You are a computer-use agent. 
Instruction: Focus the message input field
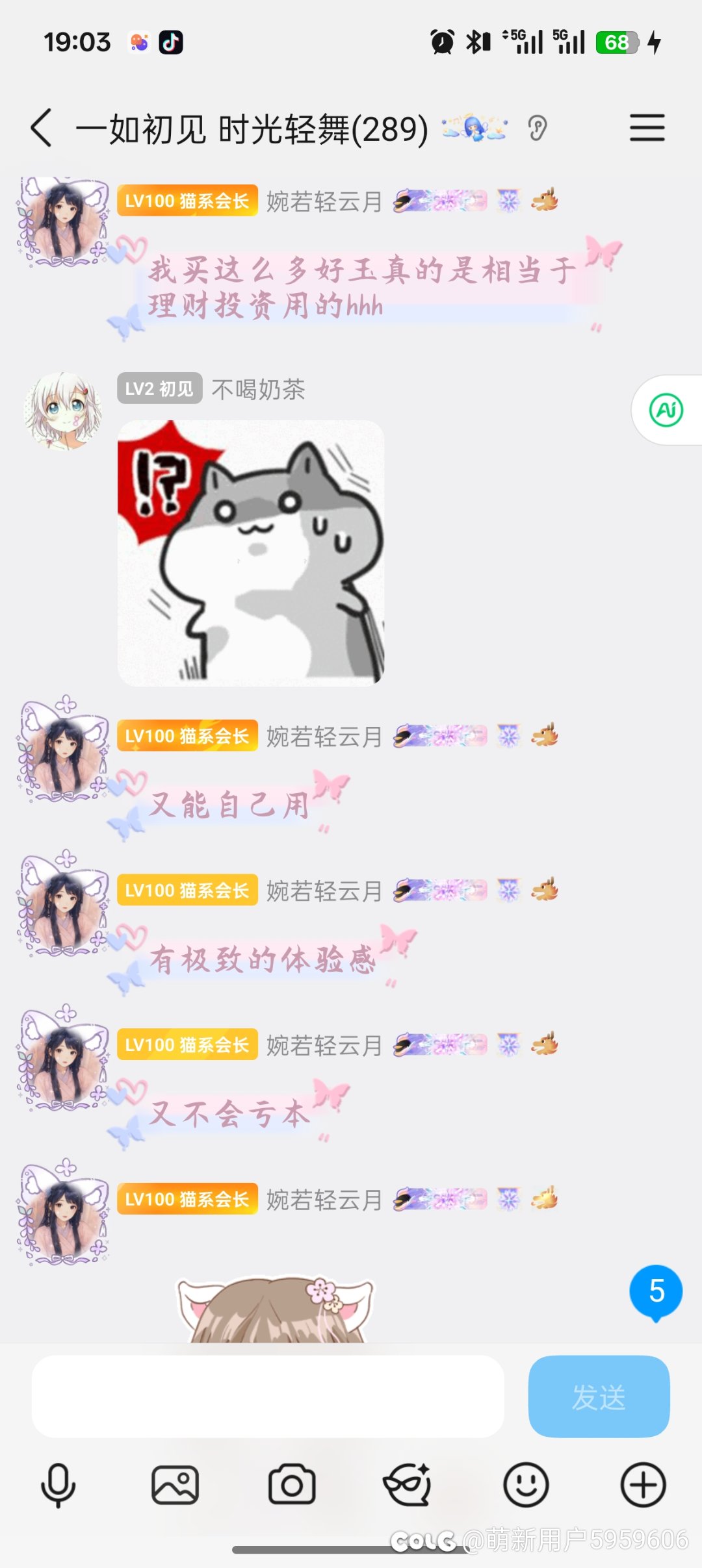click(268, 1396)
